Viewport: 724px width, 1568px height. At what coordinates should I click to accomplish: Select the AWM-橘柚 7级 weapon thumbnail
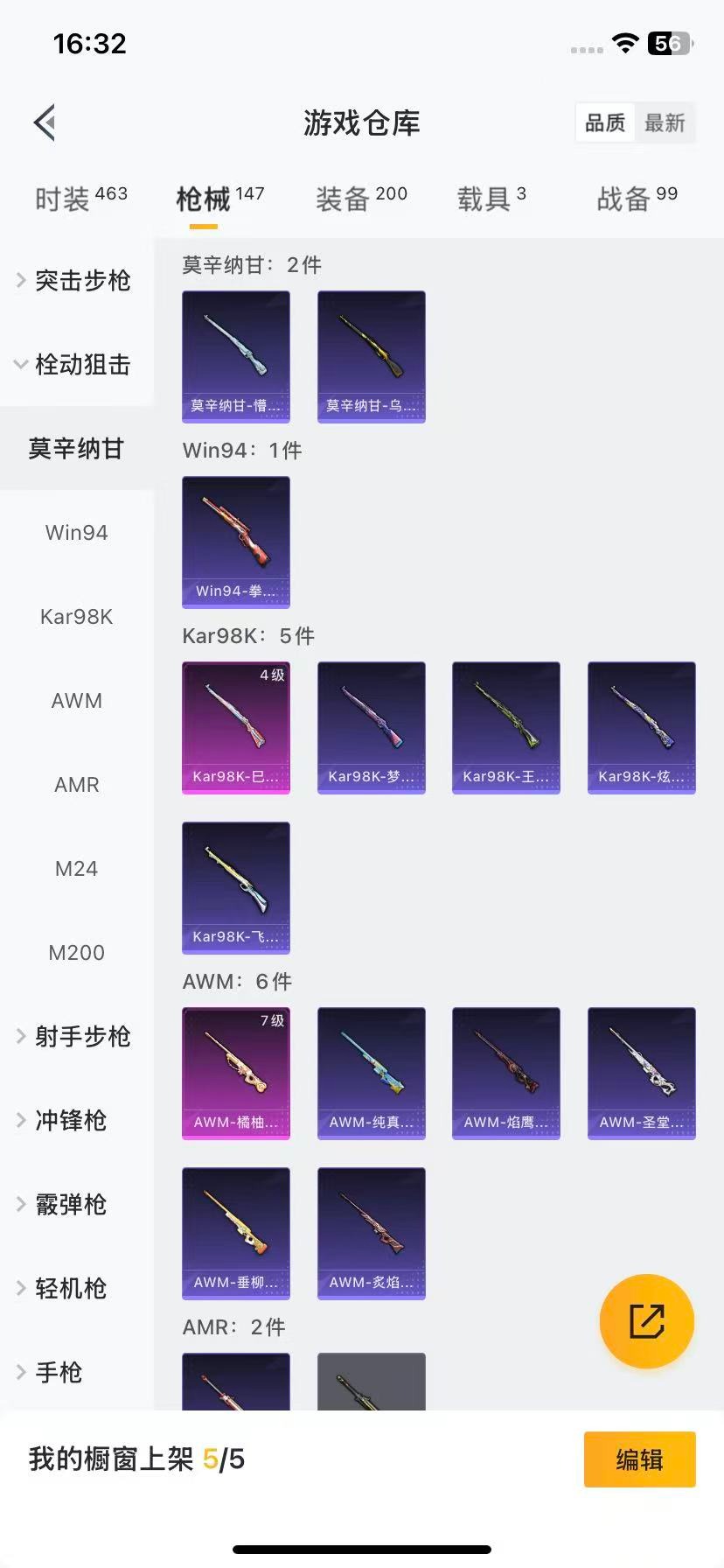click(235, 1073)
